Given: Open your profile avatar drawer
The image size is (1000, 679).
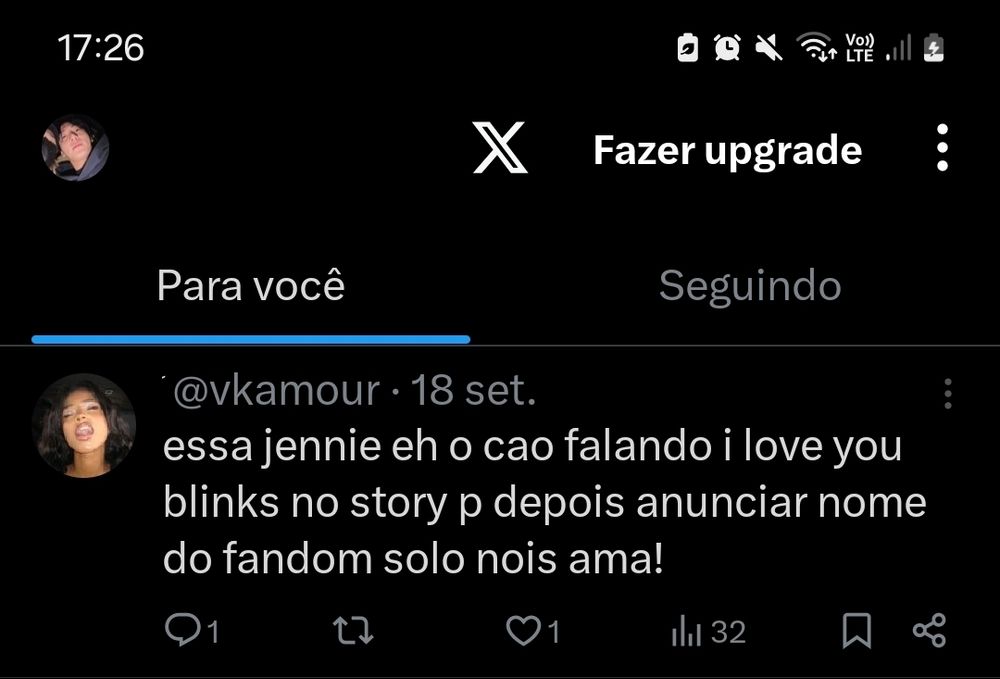Looking at the screenshot, I should click(75, 148).
